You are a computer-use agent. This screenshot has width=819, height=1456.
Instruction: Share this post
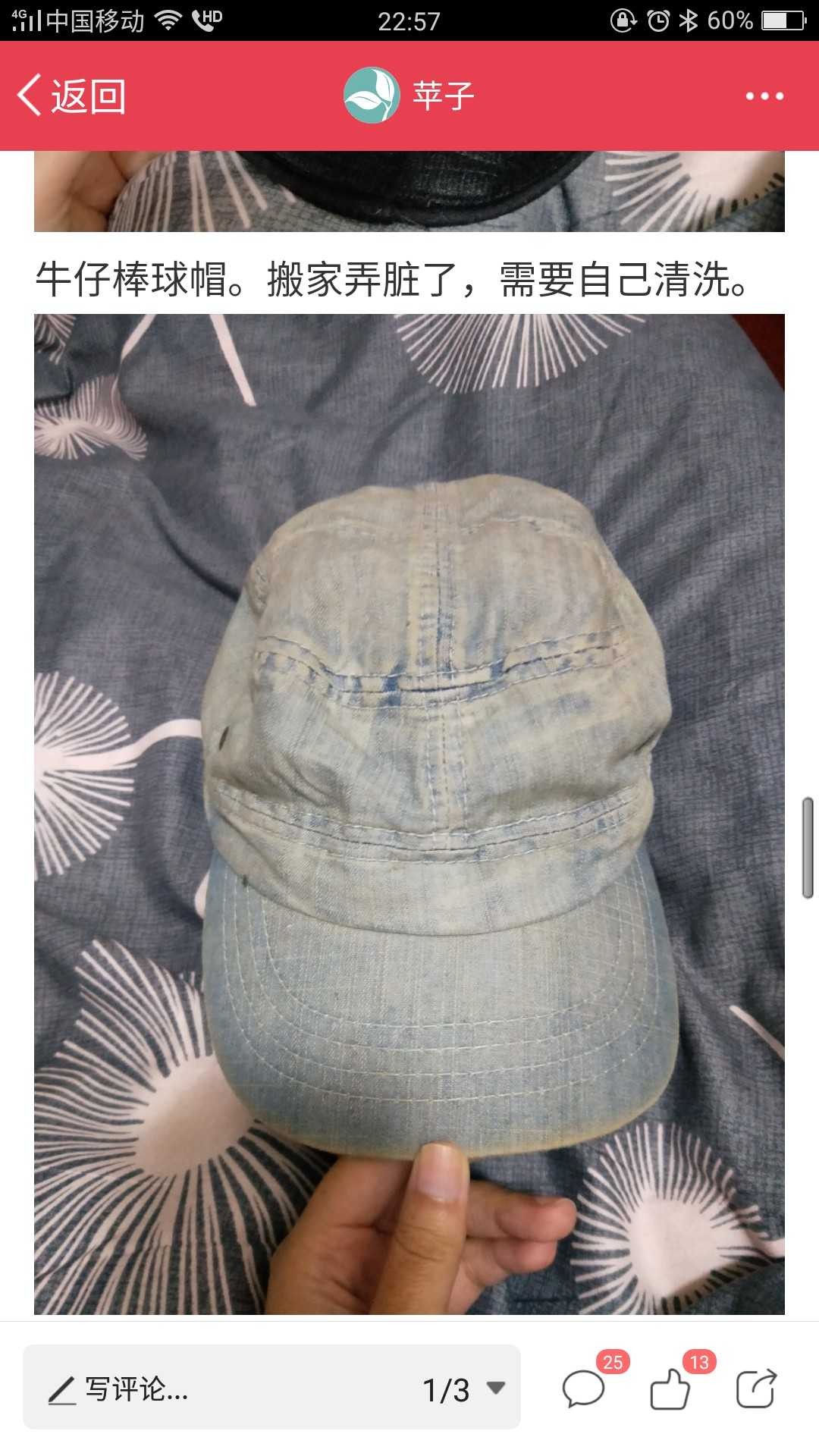(x=757, y=1388)
